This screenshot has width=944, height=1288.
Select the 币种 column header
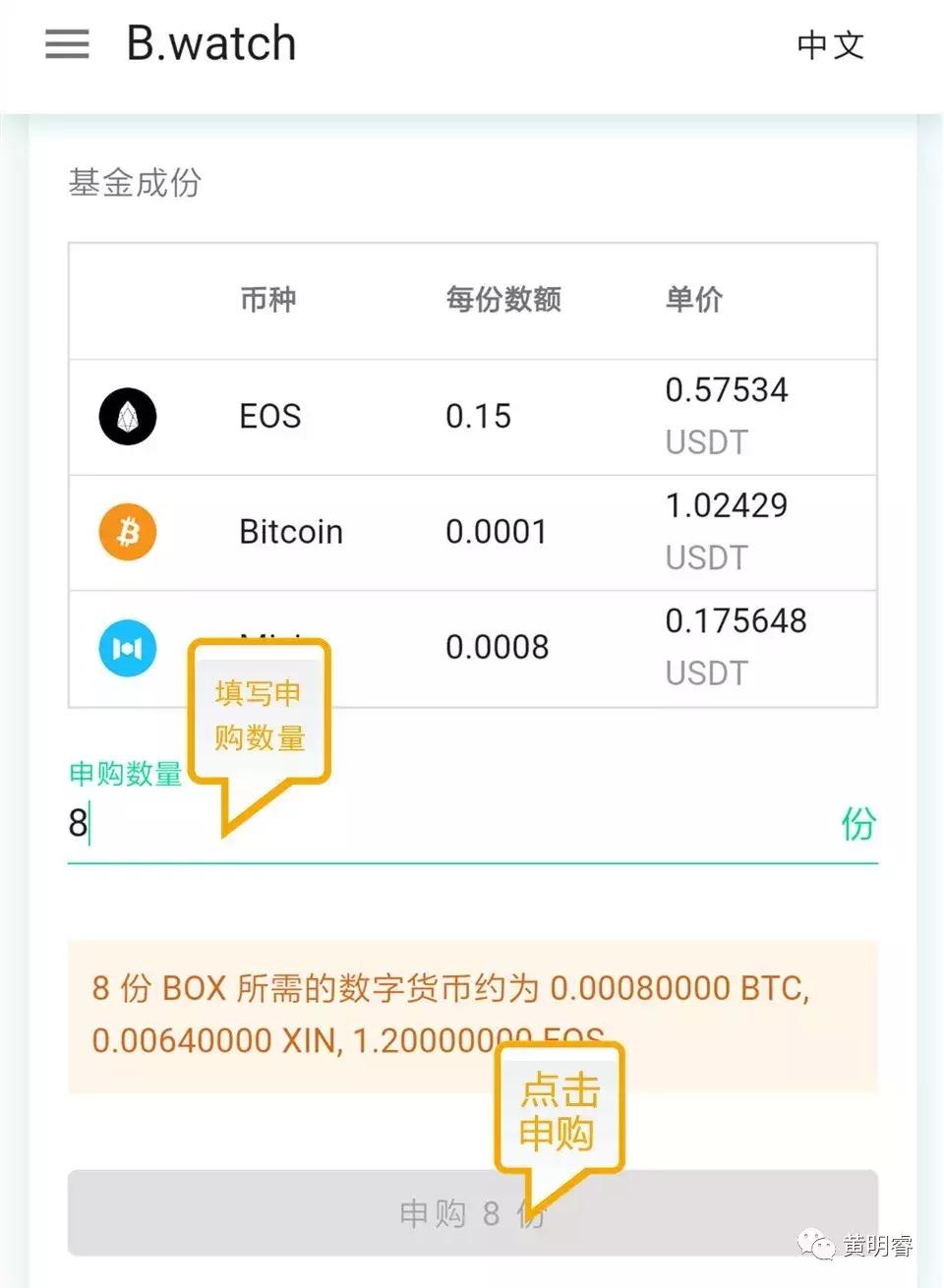(267, 300)
